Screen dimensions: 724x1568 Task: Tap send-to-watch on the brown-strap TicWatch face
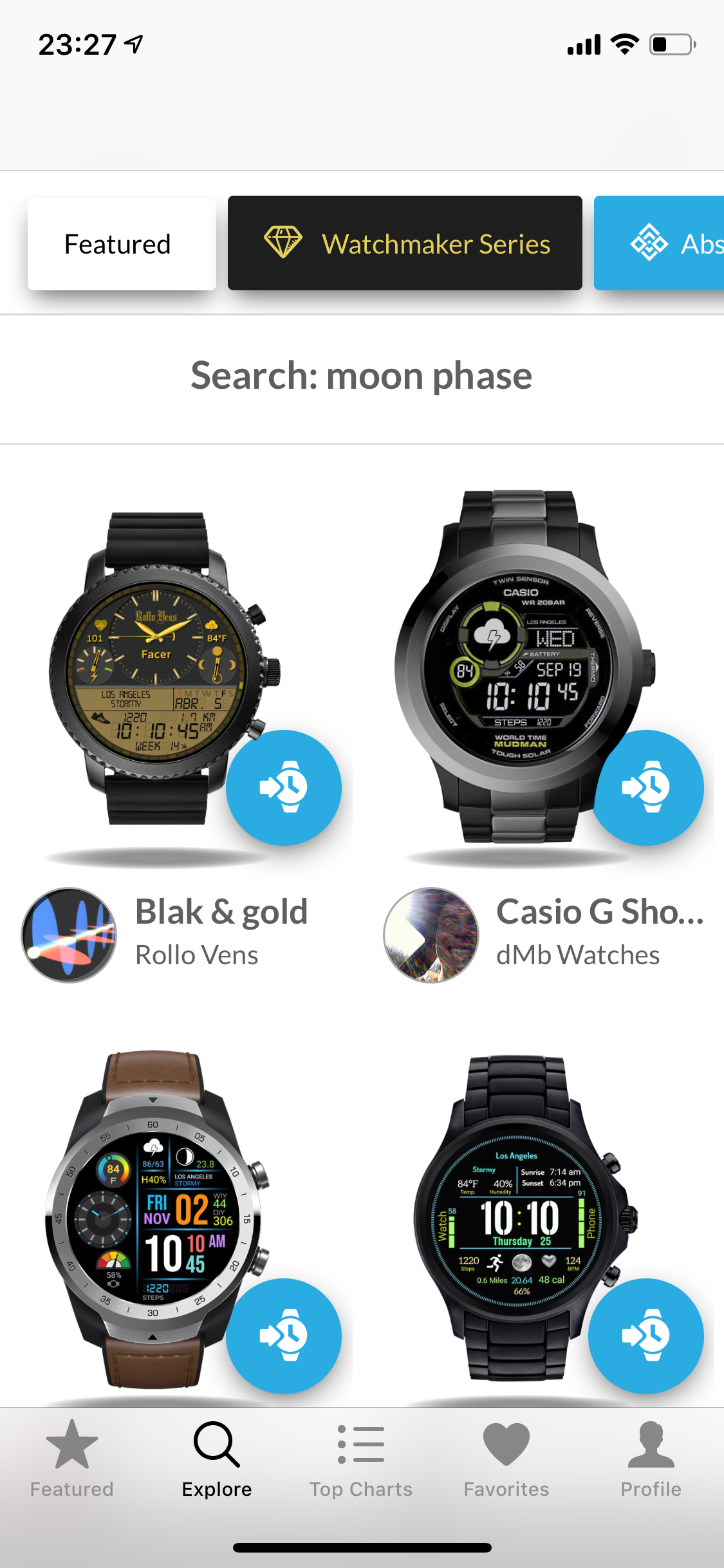[284, 1336]
